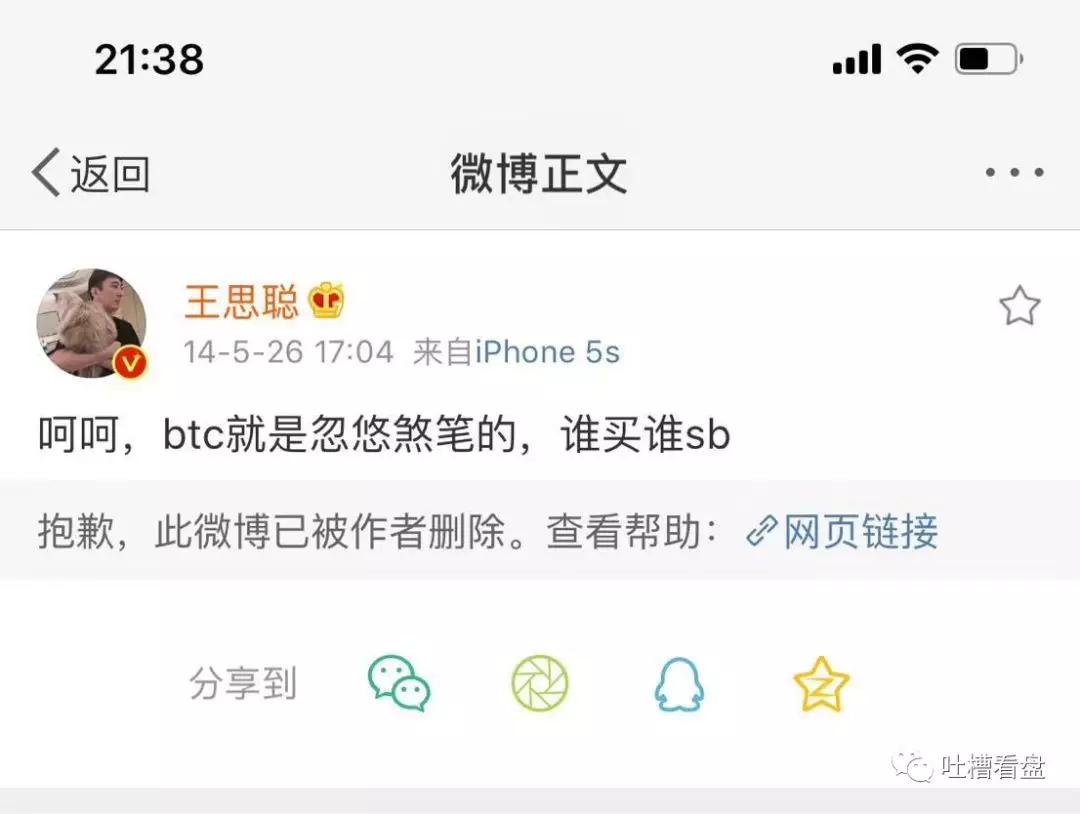
Task: Open 王思聪's profile avatar
Action: pos(92,324)
